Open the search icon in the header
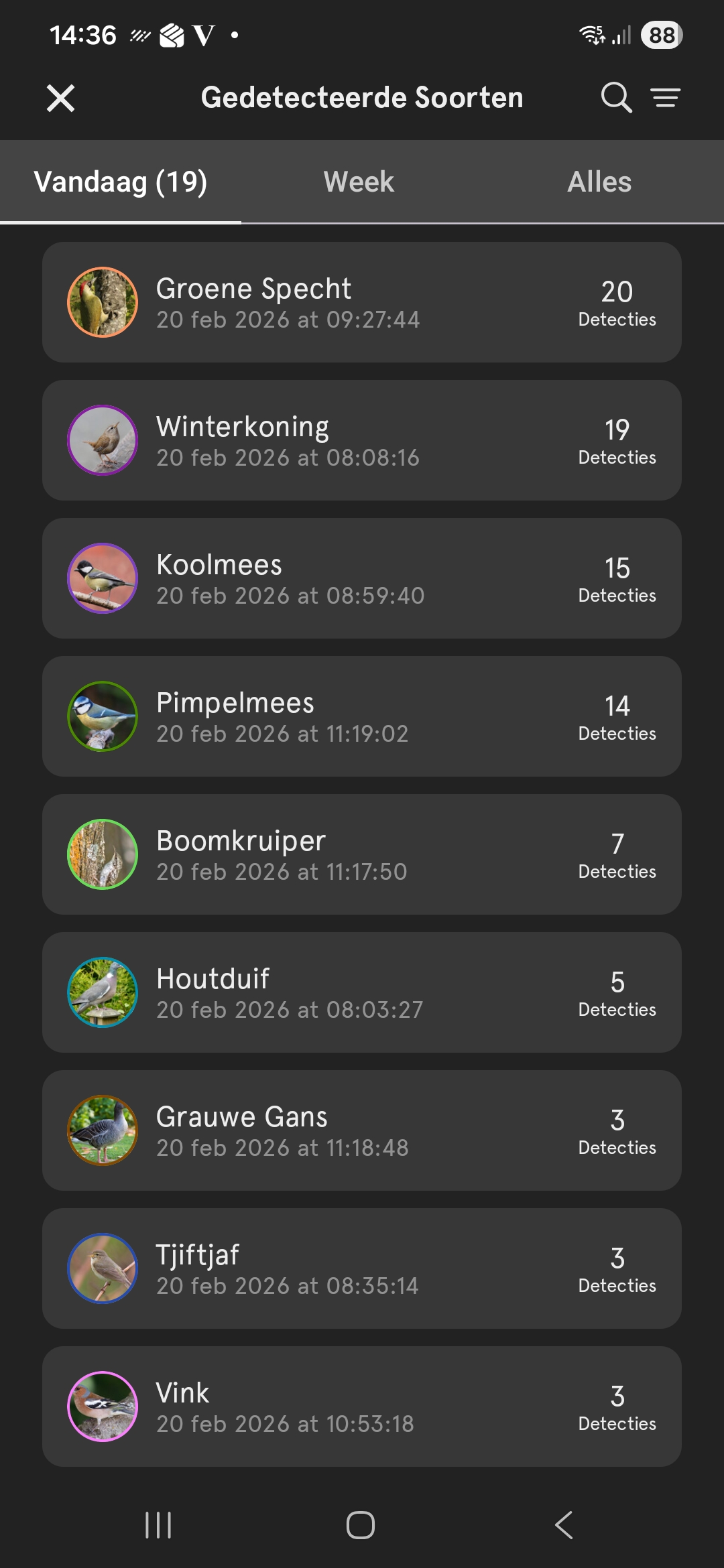This screenshot has height=1568, width=724. 616,98
